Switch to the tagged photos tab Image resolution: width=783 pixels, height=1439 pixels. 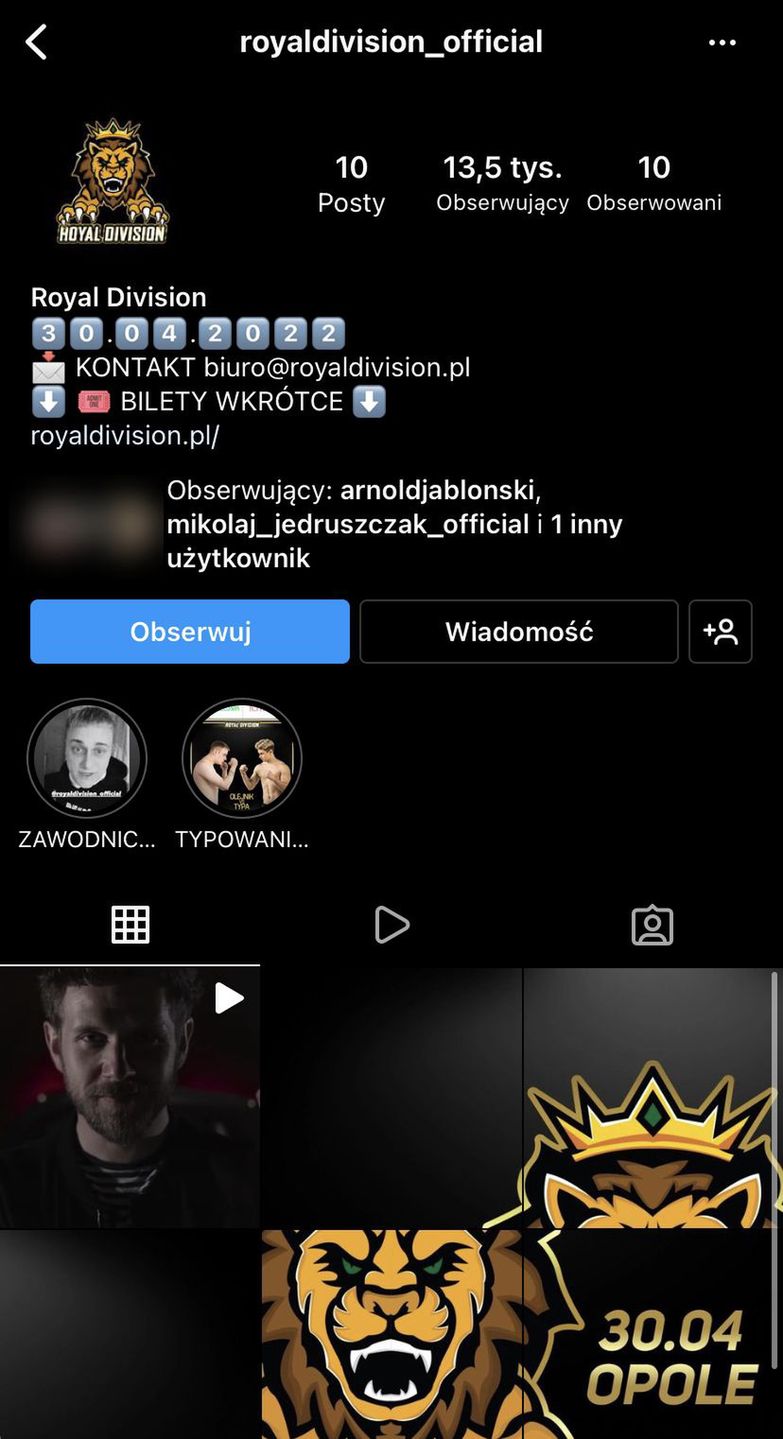[652, 924]
